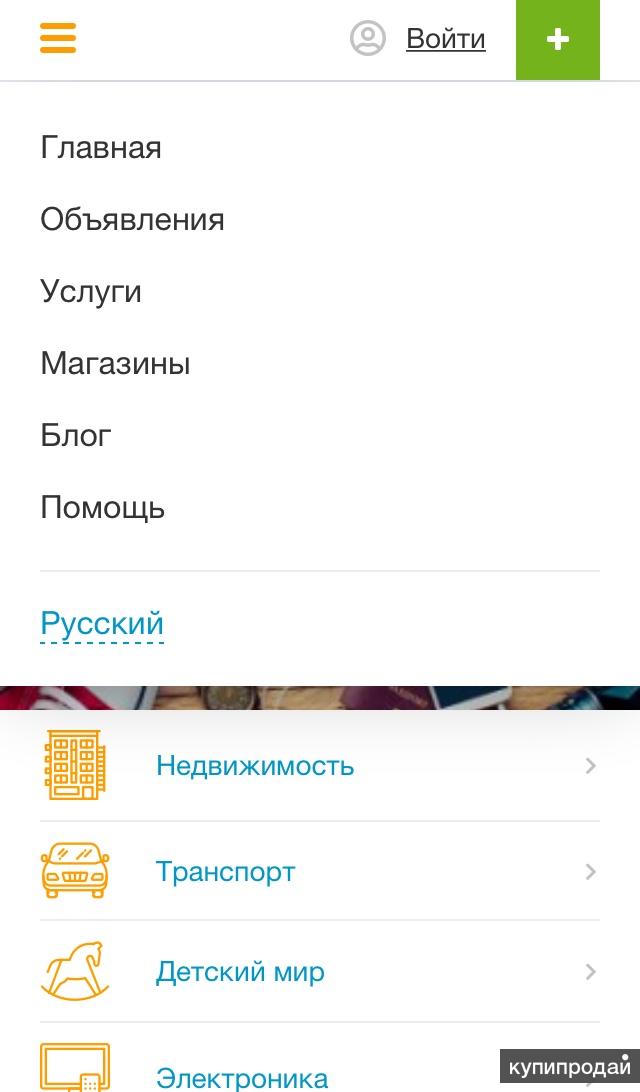
Task: Open the Детский мир category
Action: click(x=240, y=972)
